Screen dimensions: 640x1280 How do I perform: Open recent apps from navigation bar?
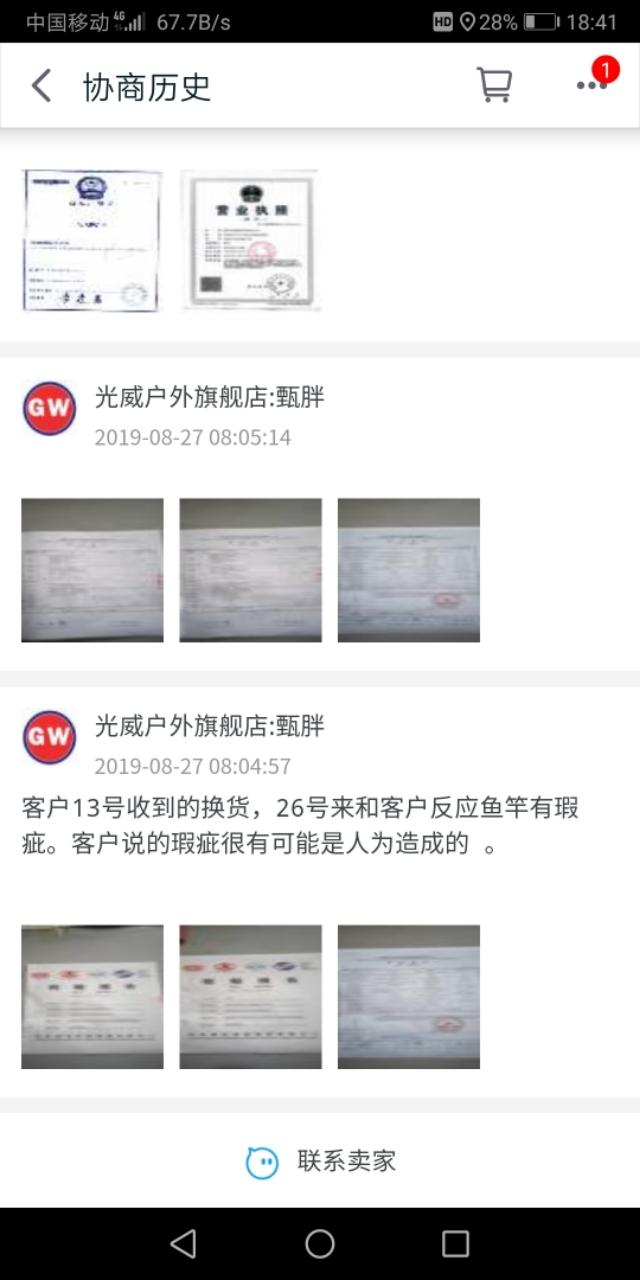click(455, 1243)
